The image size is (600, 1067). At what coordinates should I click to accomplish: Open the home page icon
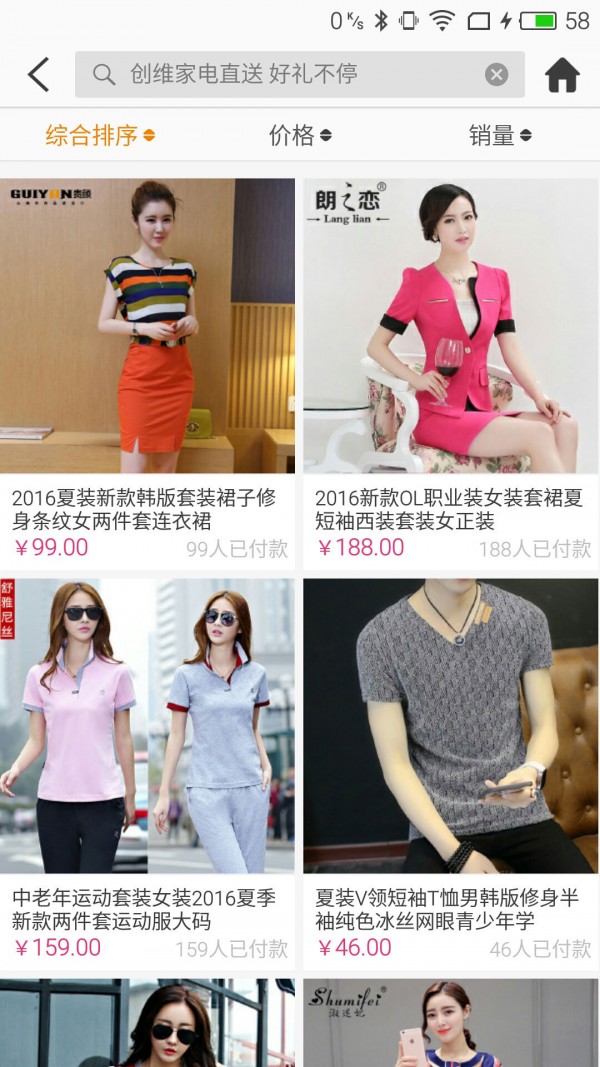[562, 75]
